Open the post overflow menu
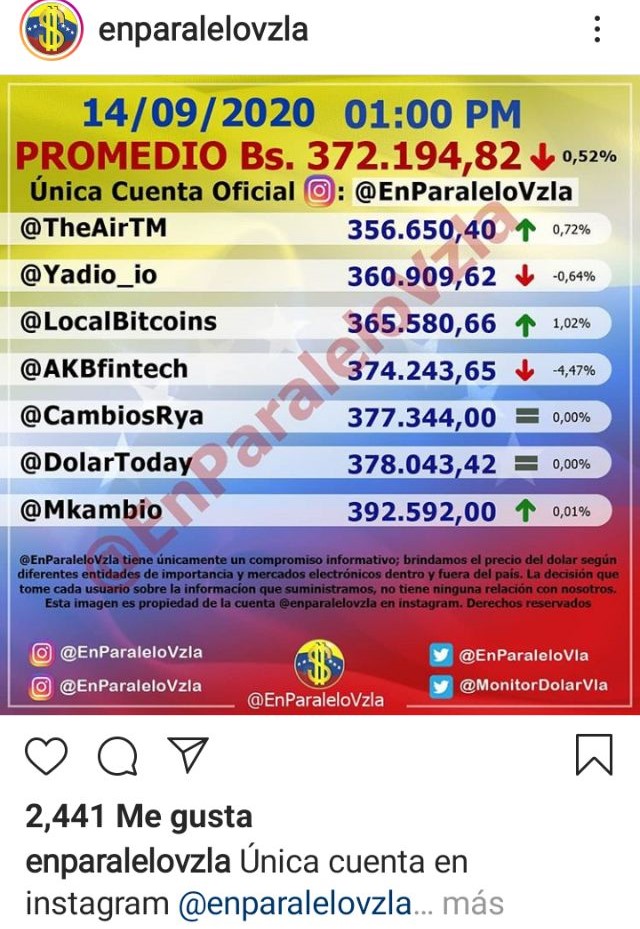The image size is (640, 929). tap(597, 29)
